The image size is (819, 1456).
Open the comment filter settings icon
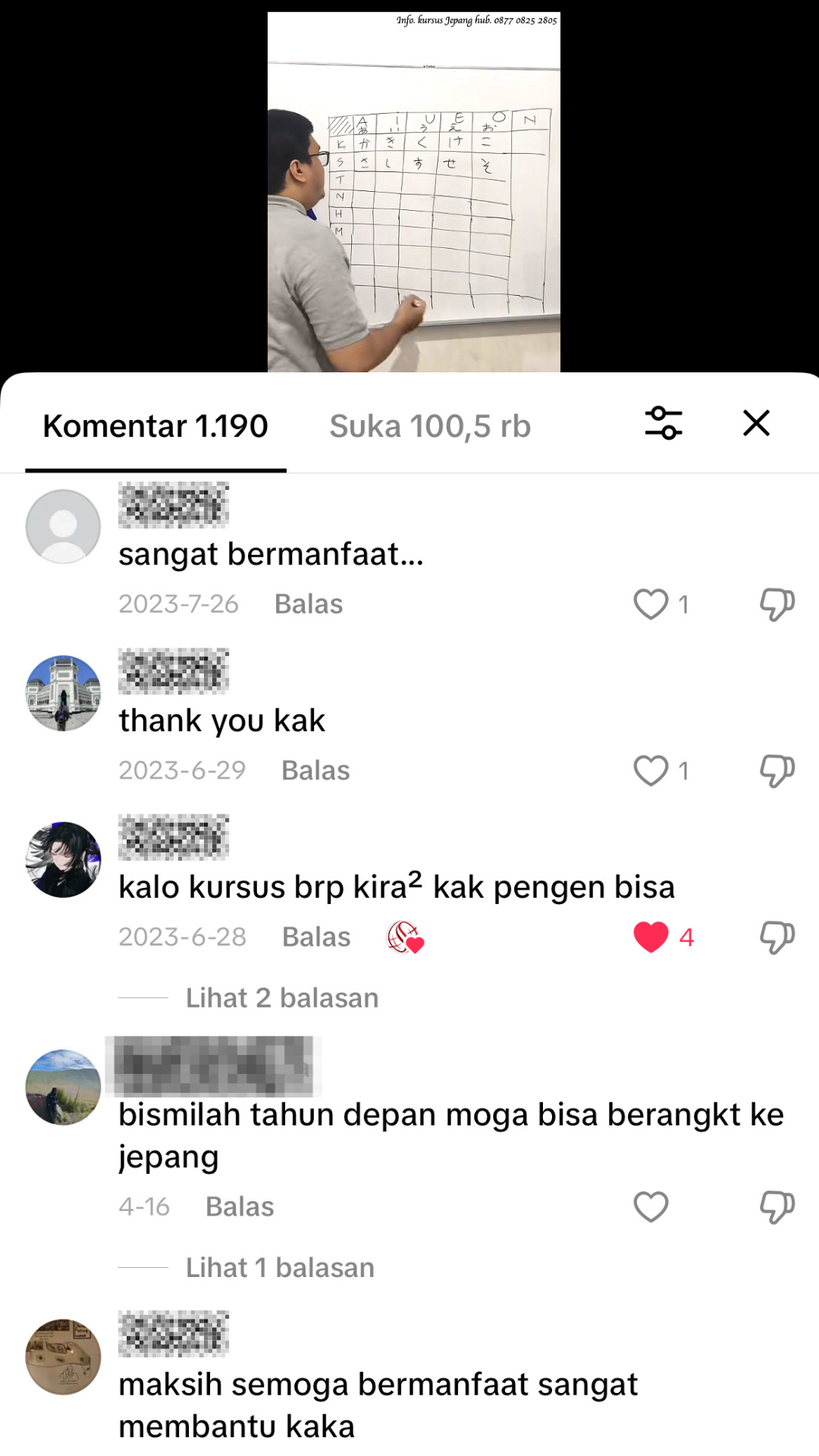coord(664,423)
